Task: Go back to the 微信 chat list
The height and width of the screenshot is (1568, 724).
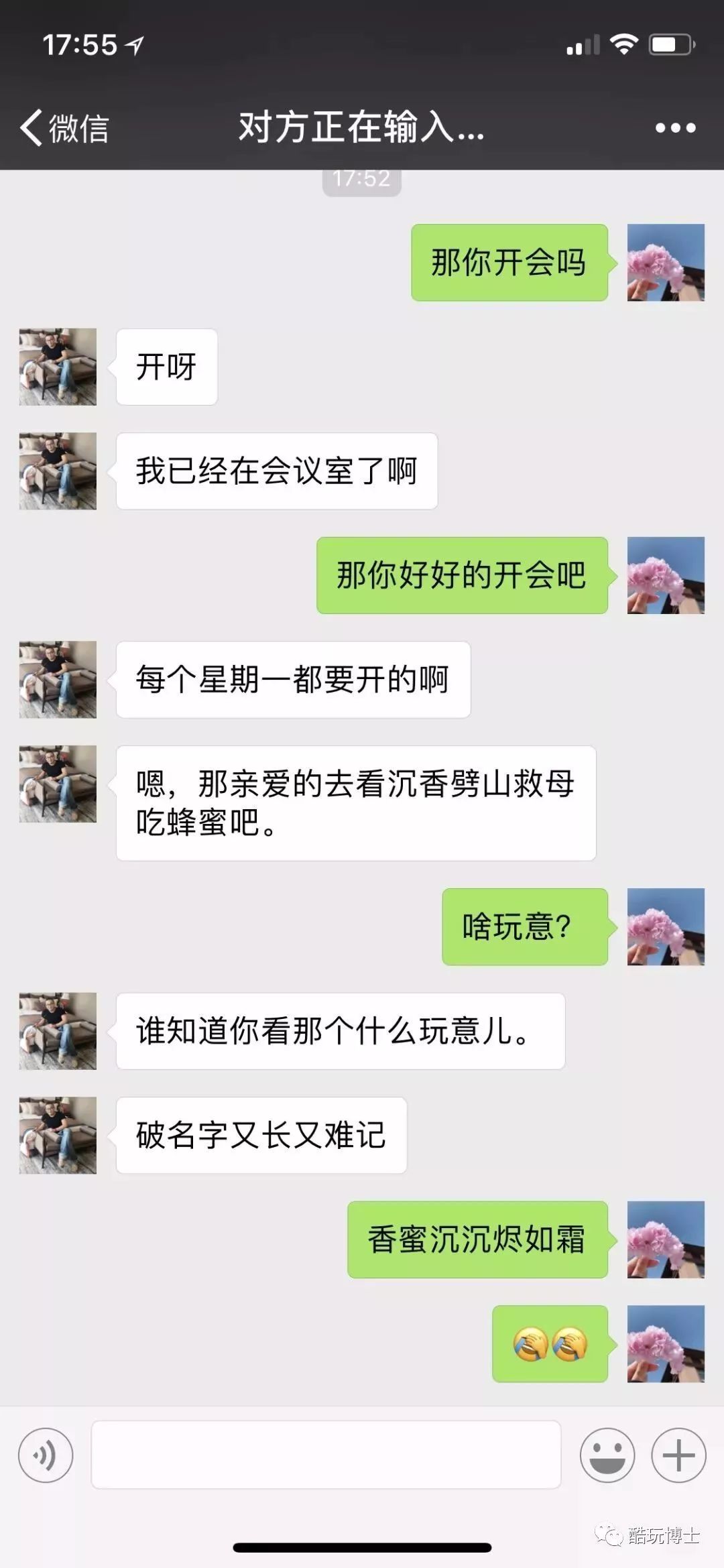Action: (x=64, y=127)
